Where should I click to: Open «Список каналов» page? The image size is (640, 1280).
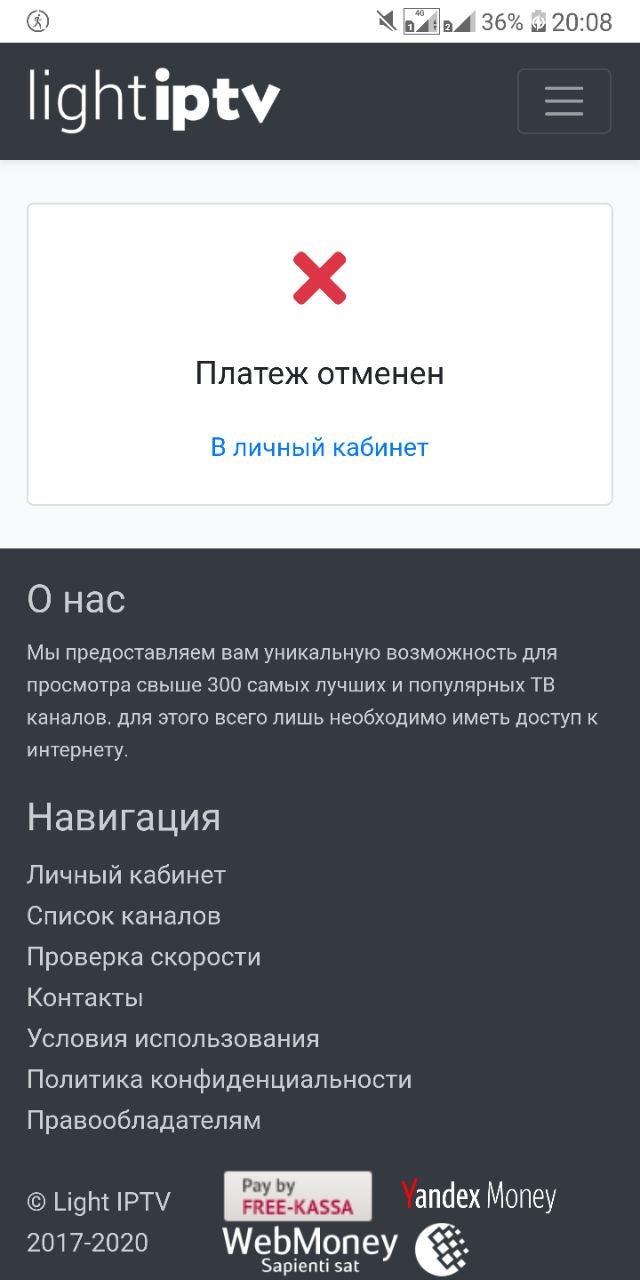point(123,916)
